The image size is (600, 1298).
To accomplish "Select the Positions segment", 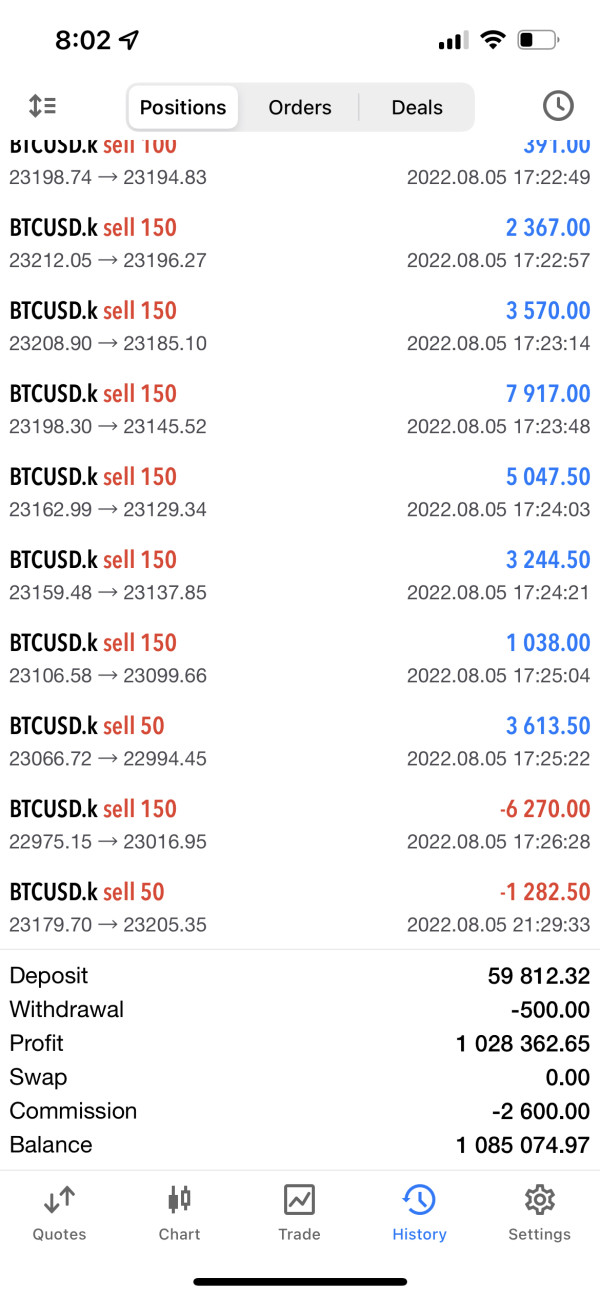I will tap(183, 107).
